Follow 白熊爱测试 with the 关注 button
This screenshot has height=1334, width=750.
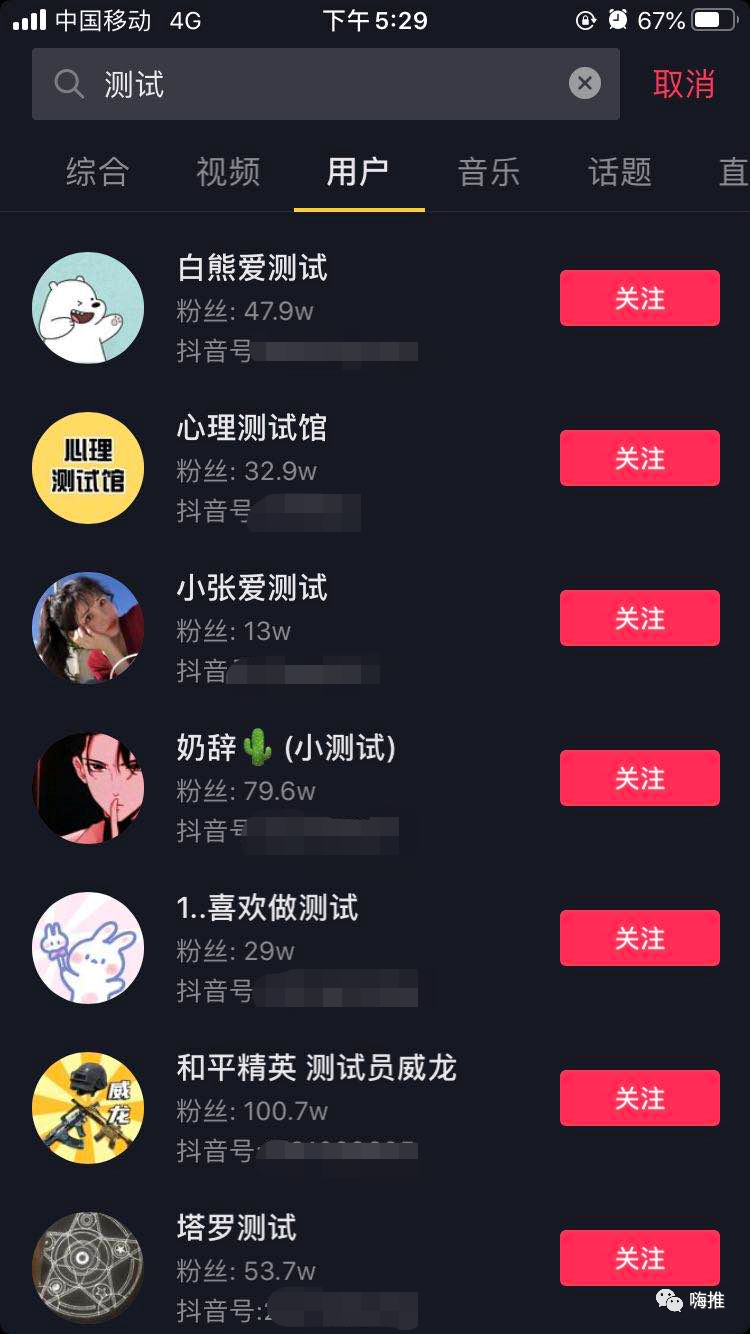pyautogui.click(x=639, y=298)
